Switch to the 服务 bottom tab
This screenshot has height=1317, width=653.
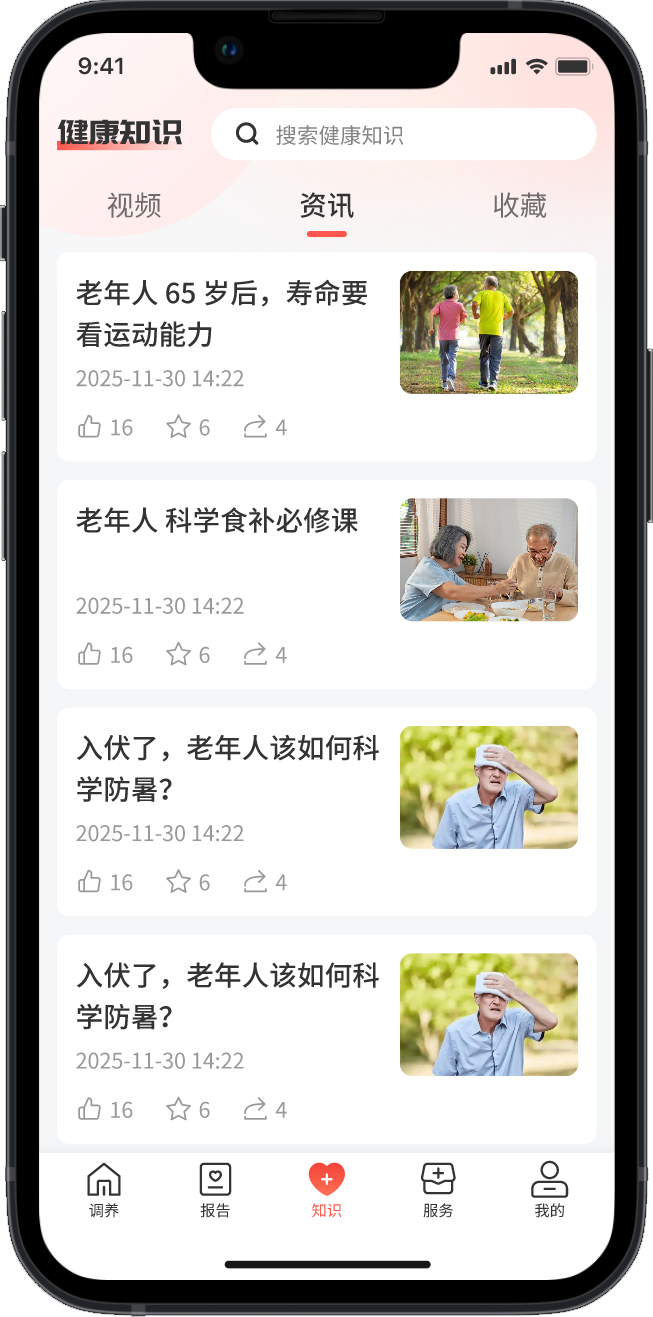pos(438,1190)
